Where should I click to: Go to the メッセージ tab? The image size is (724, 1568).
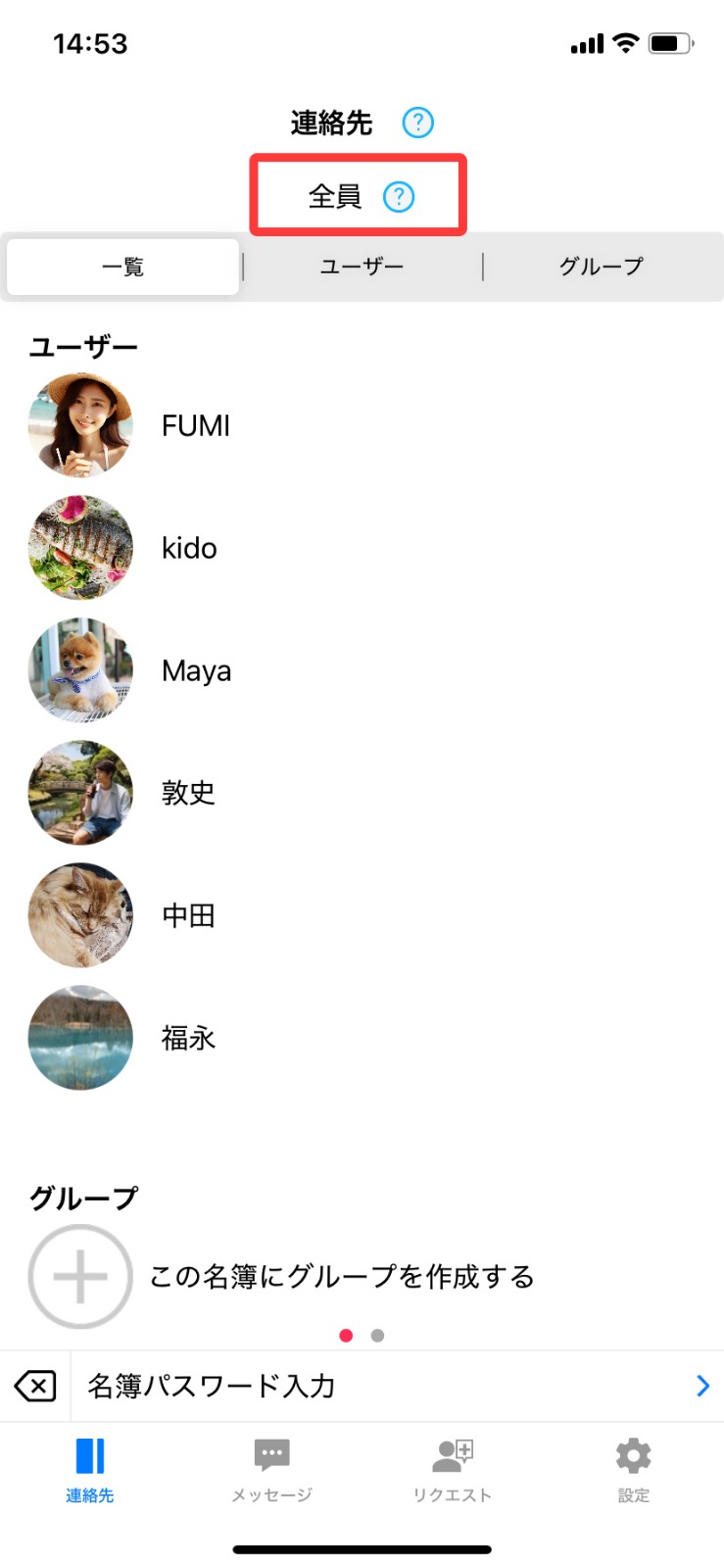coord(271,1469)
